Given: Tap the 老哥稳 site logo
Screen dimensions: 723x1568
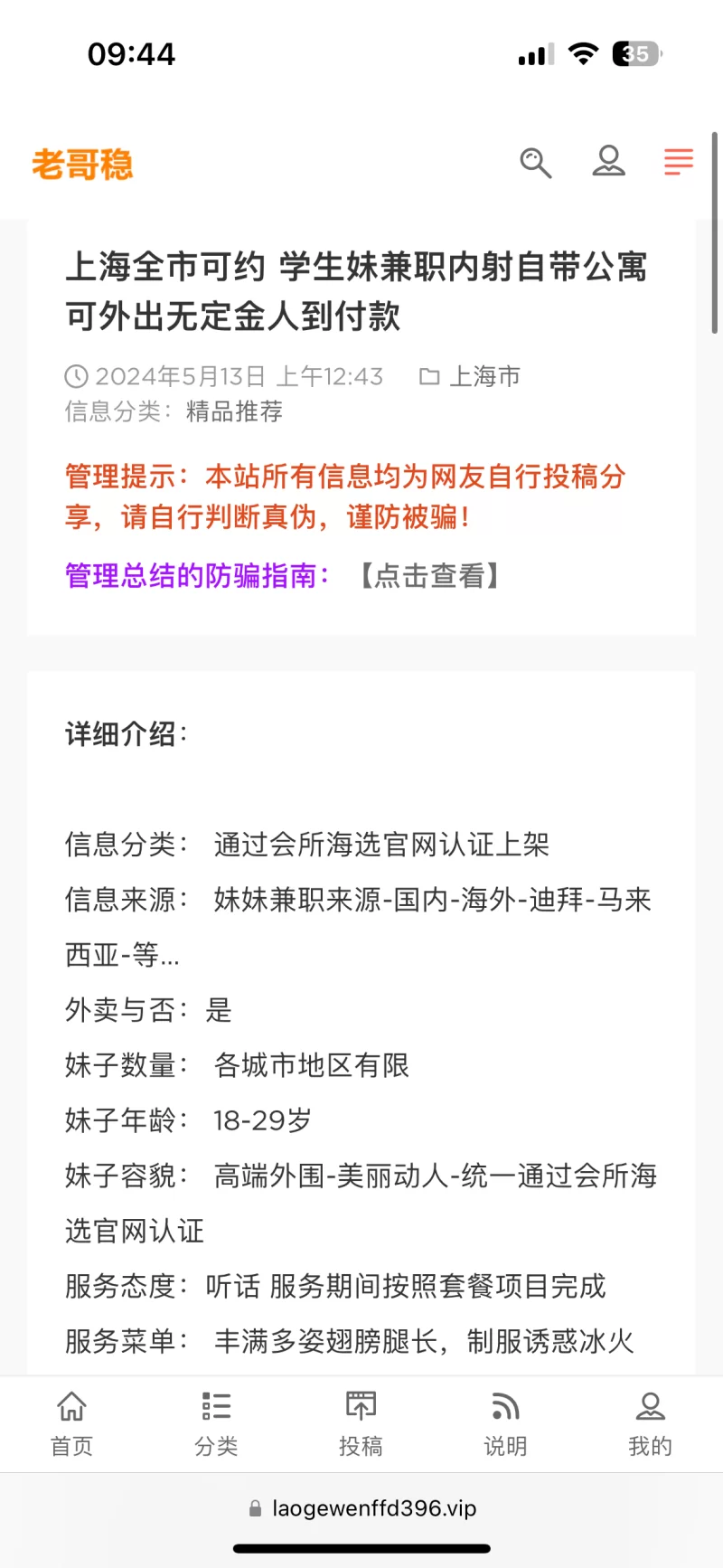Looking at the screenshot, I should 82,165.
